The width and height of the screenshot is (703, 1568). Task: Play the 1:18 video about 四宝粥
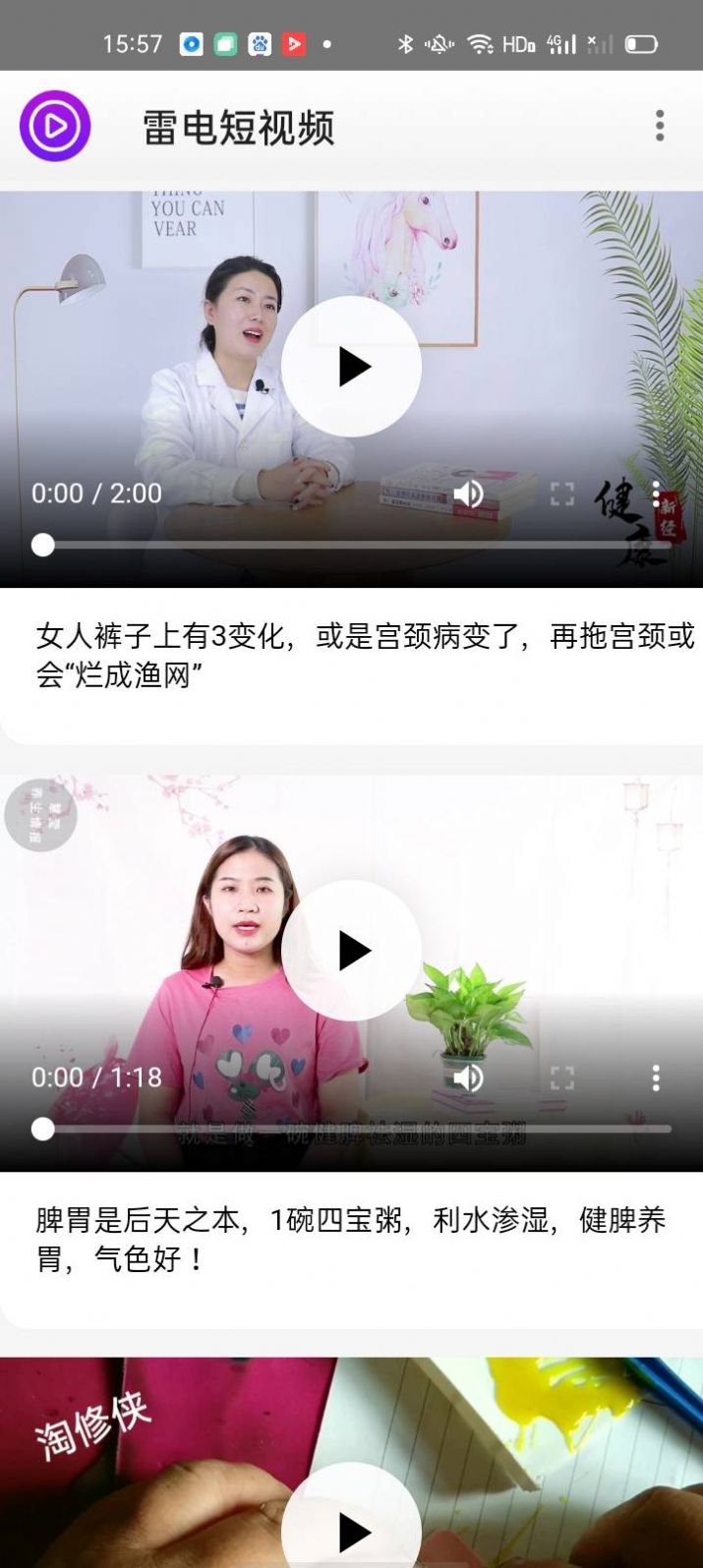351,951
